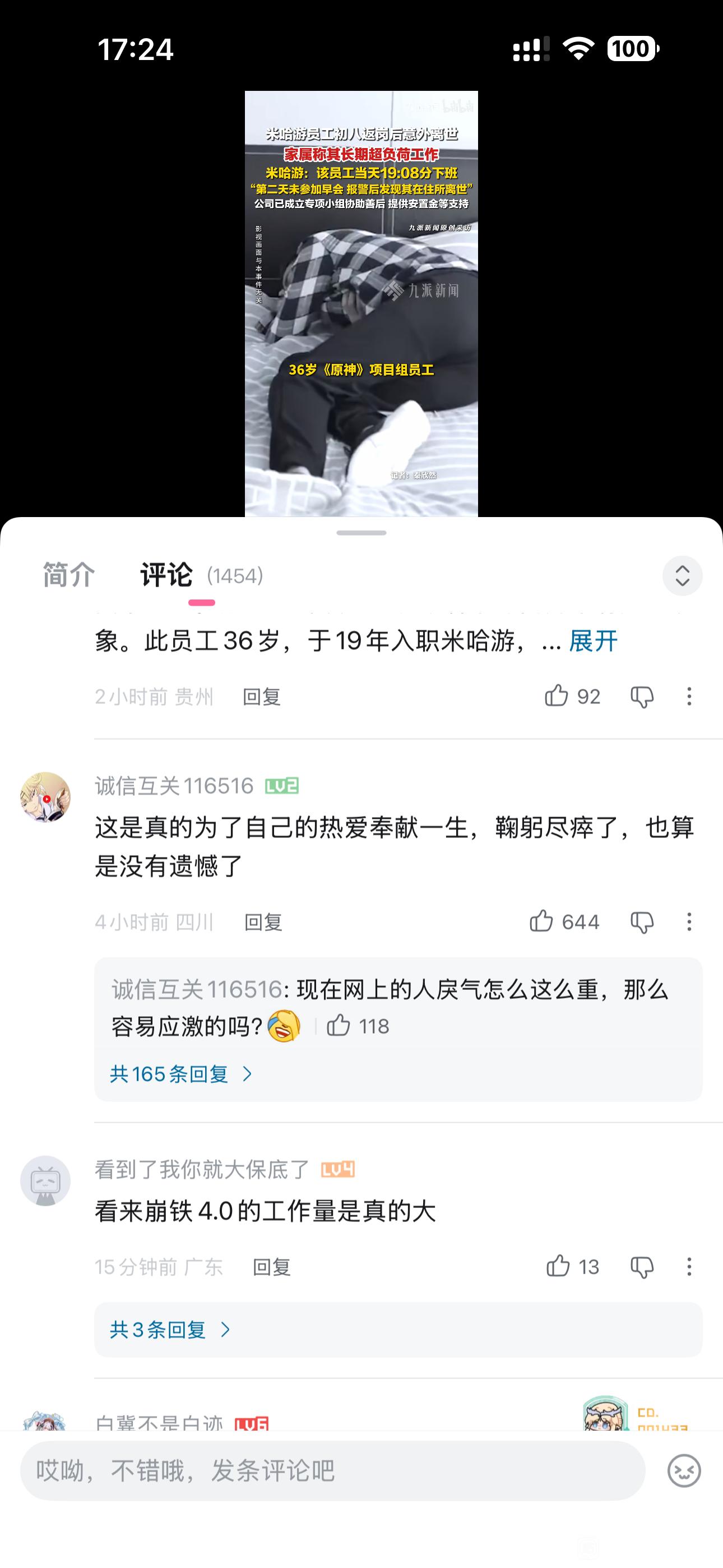723x1568 pixels.
Task: Like the comment by 诚信互关116516
Action: 541,921
